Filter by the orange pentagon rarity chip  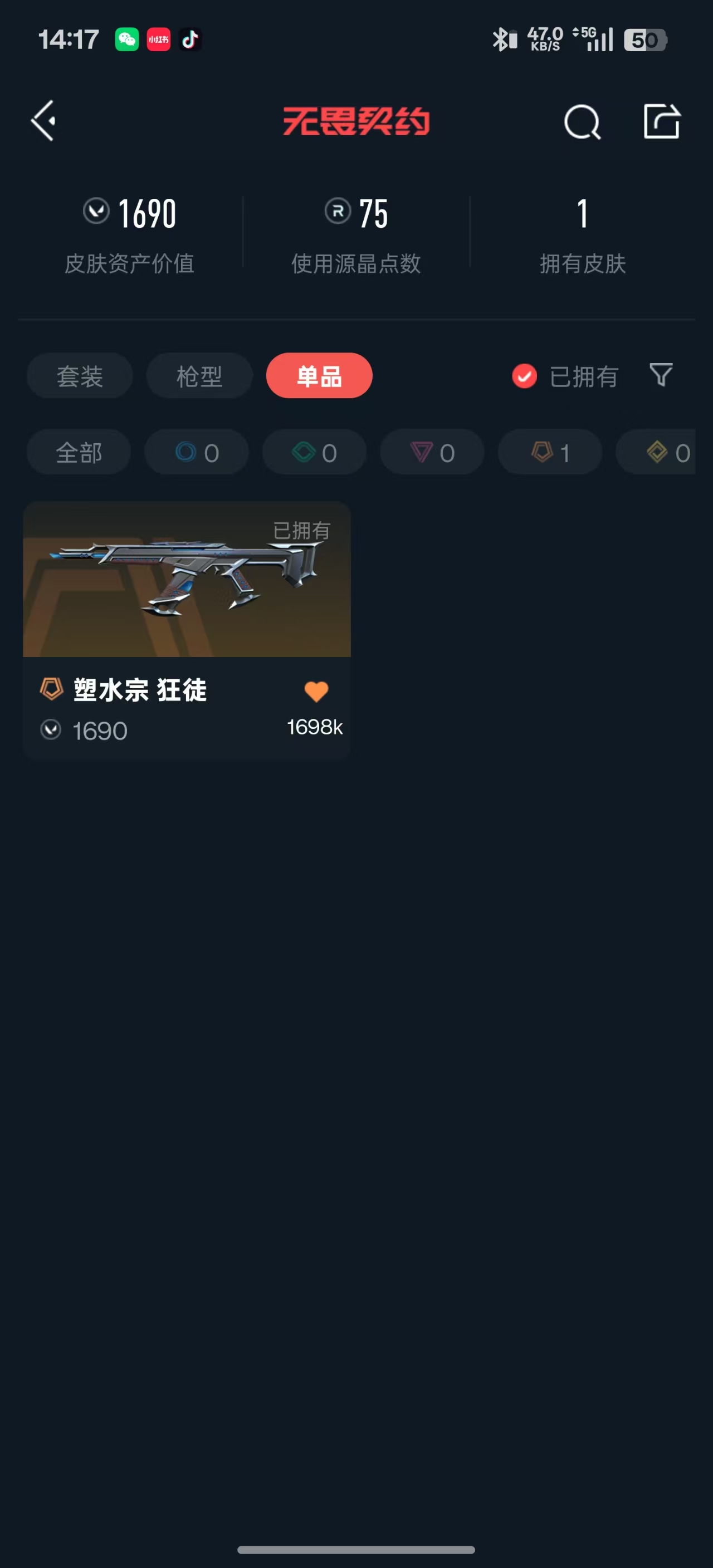pyautogui.click(x=550, y=452)
